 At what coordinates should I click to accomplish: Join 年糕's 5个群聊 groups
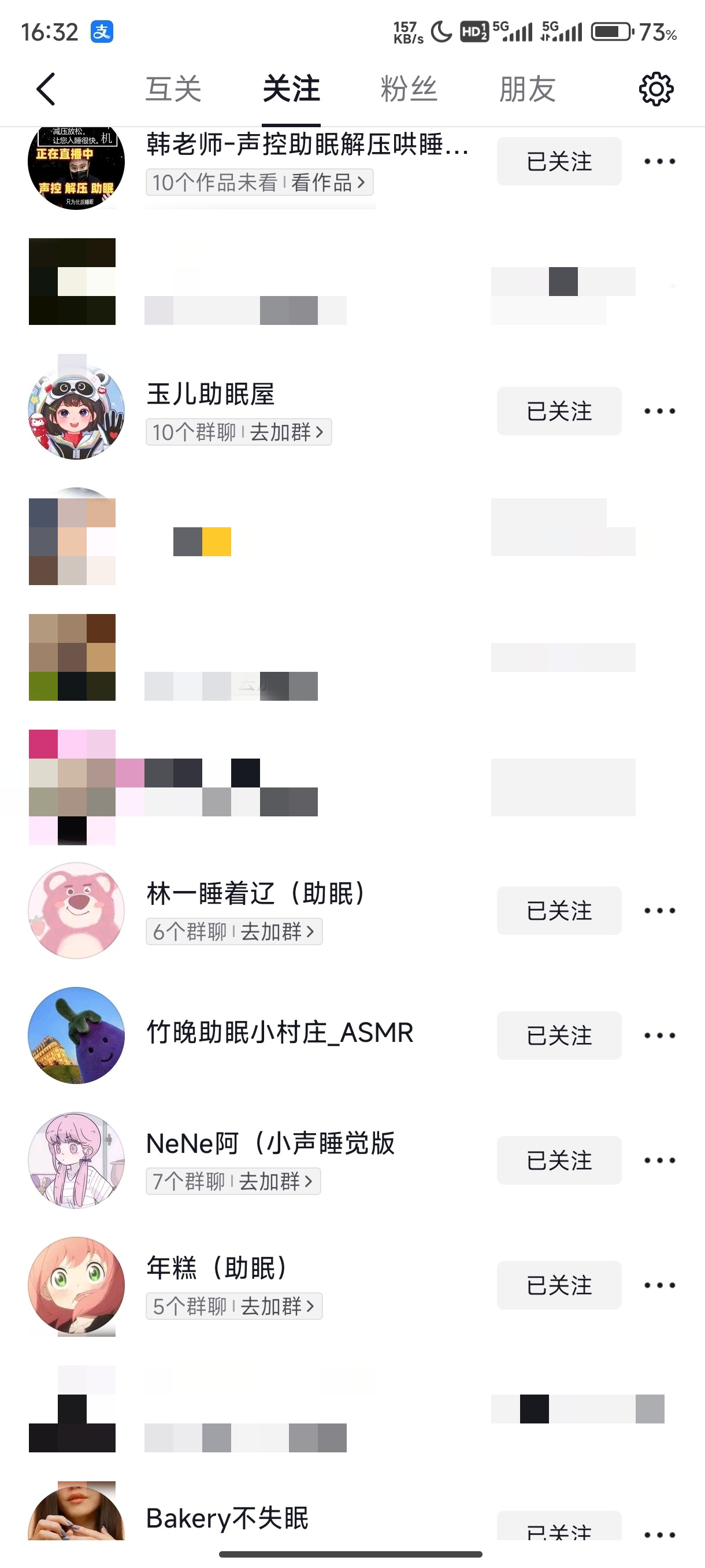pyautogui.click(x=234, y=1306)
